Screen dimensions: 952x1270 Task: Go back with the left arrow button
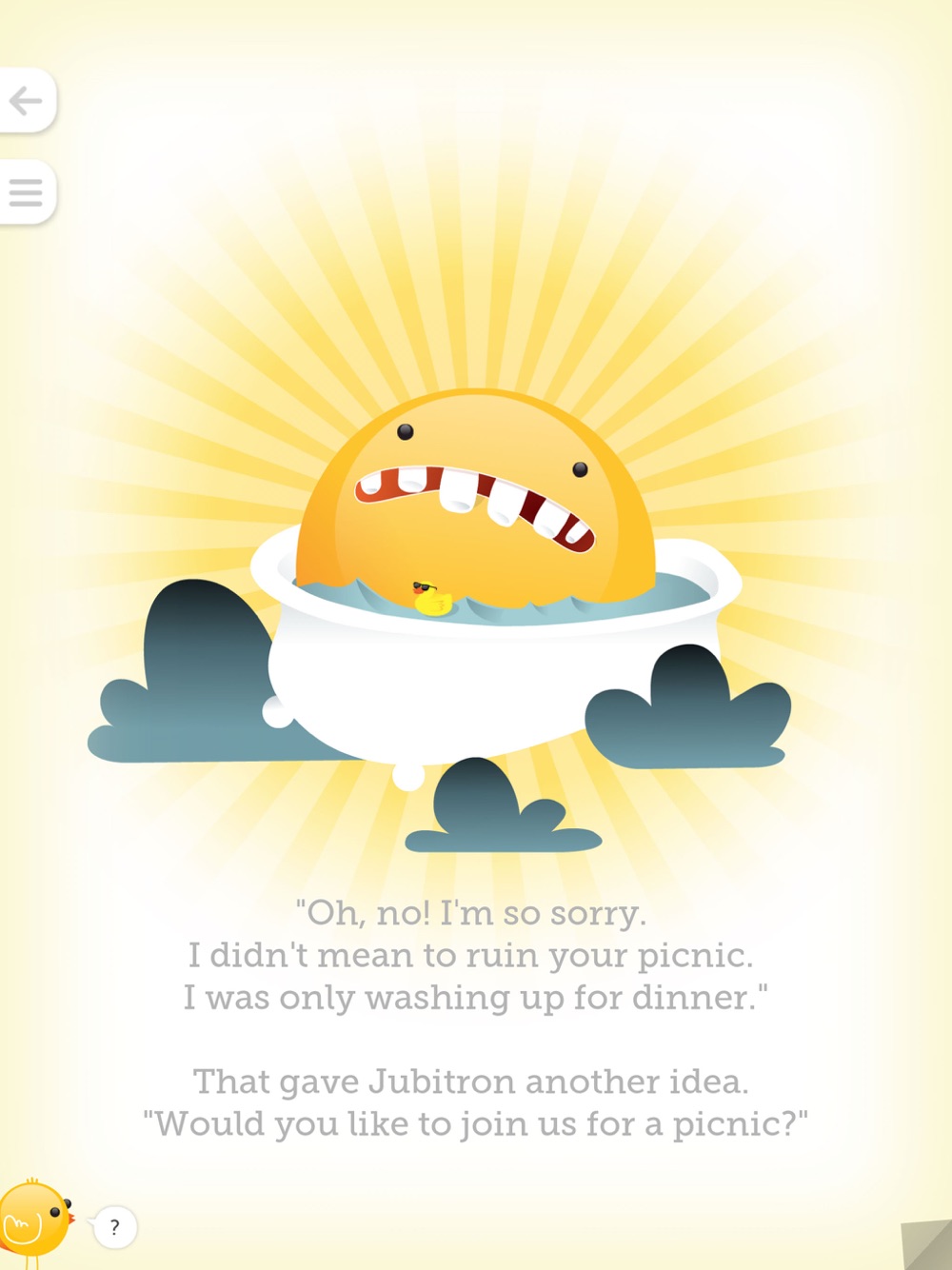tap(27, 100)
